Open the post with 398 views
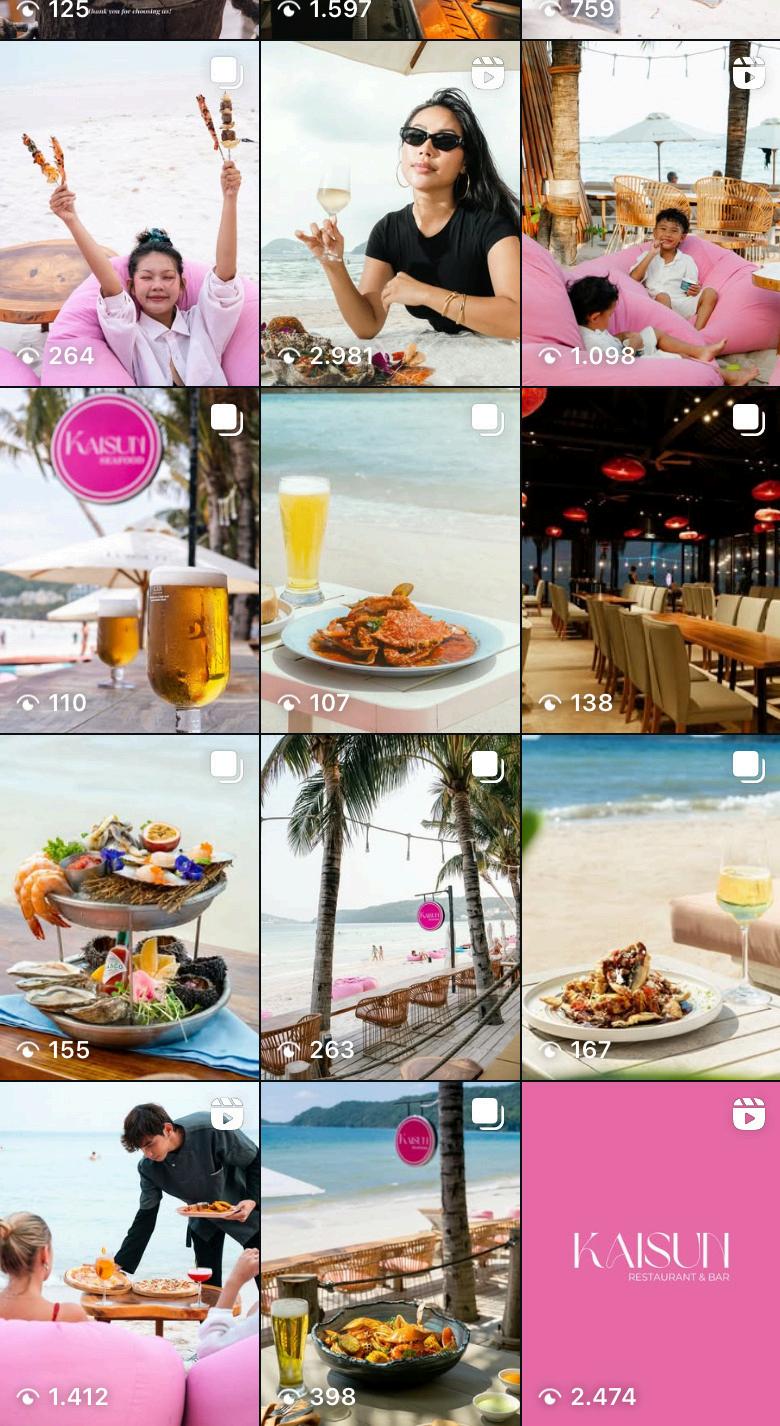 [390, 1254]
